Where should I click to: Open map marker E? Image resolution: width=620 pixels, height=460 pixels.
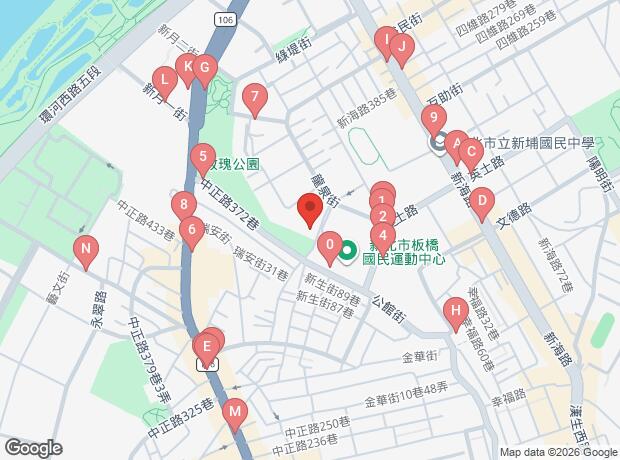205,348
